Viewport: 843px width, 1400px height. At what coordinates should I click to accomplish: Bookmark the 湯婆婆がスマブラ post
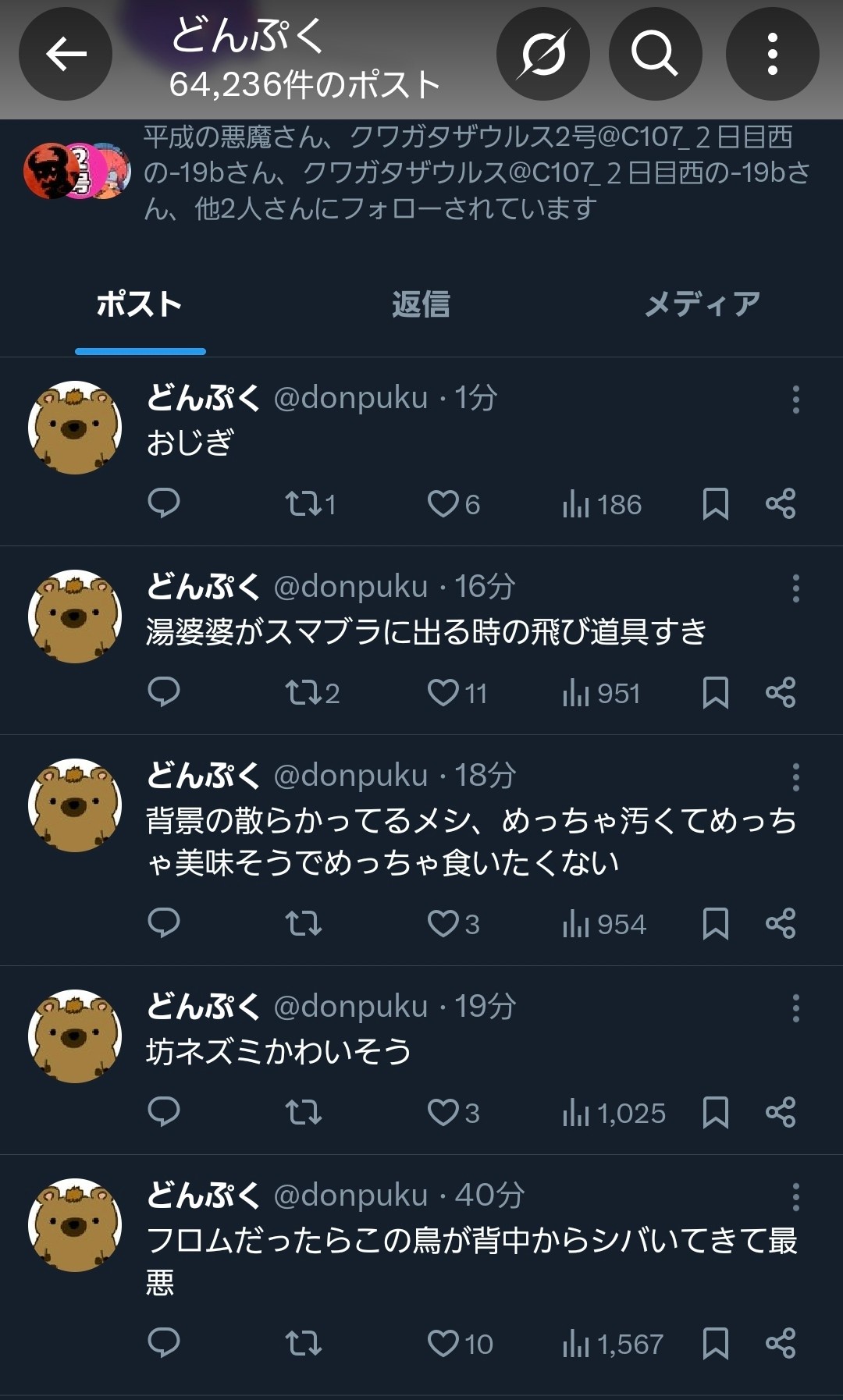(715, 692)
